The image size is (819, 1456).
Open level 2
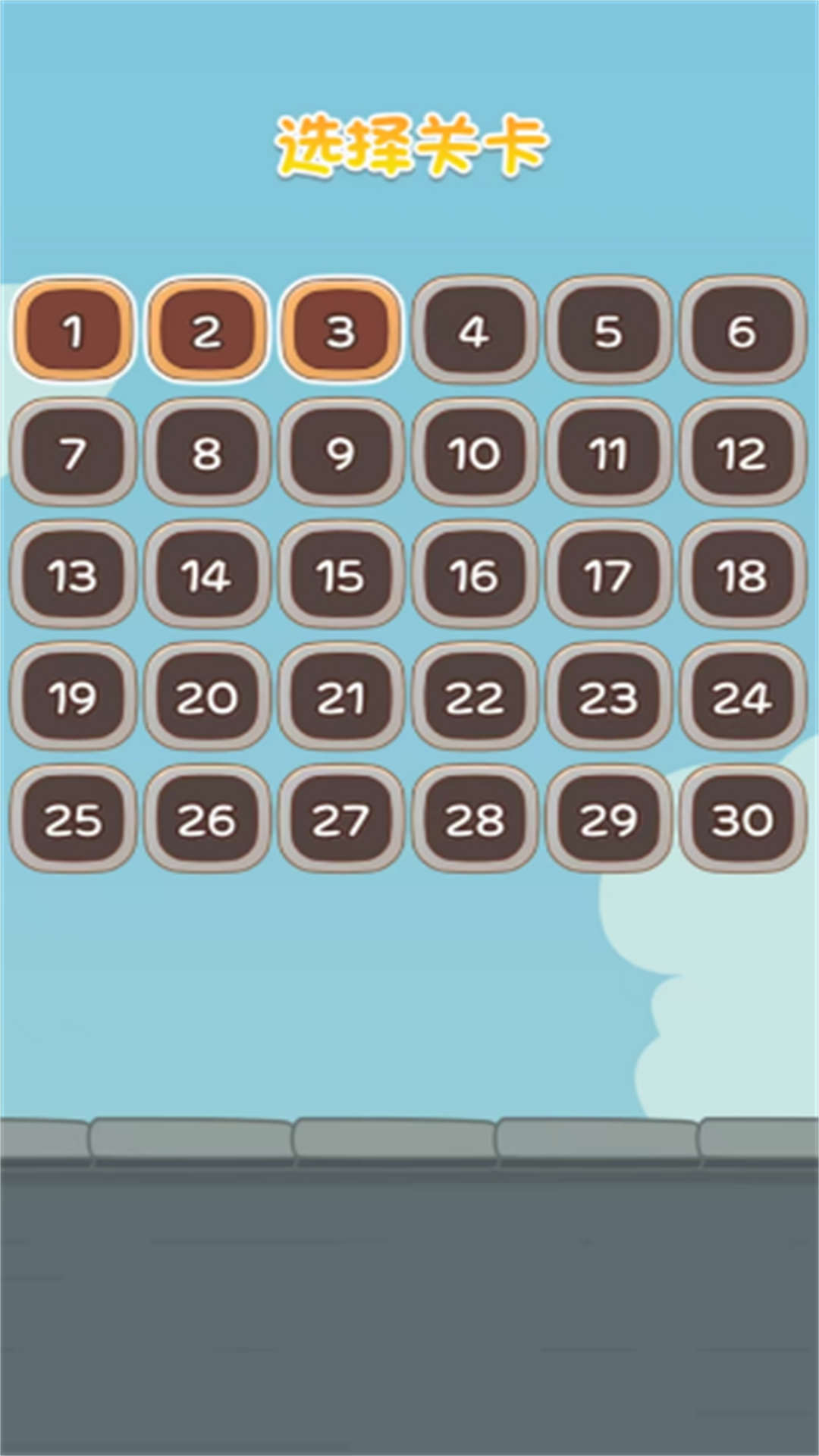pyautogui.click(x=206, y=331)
